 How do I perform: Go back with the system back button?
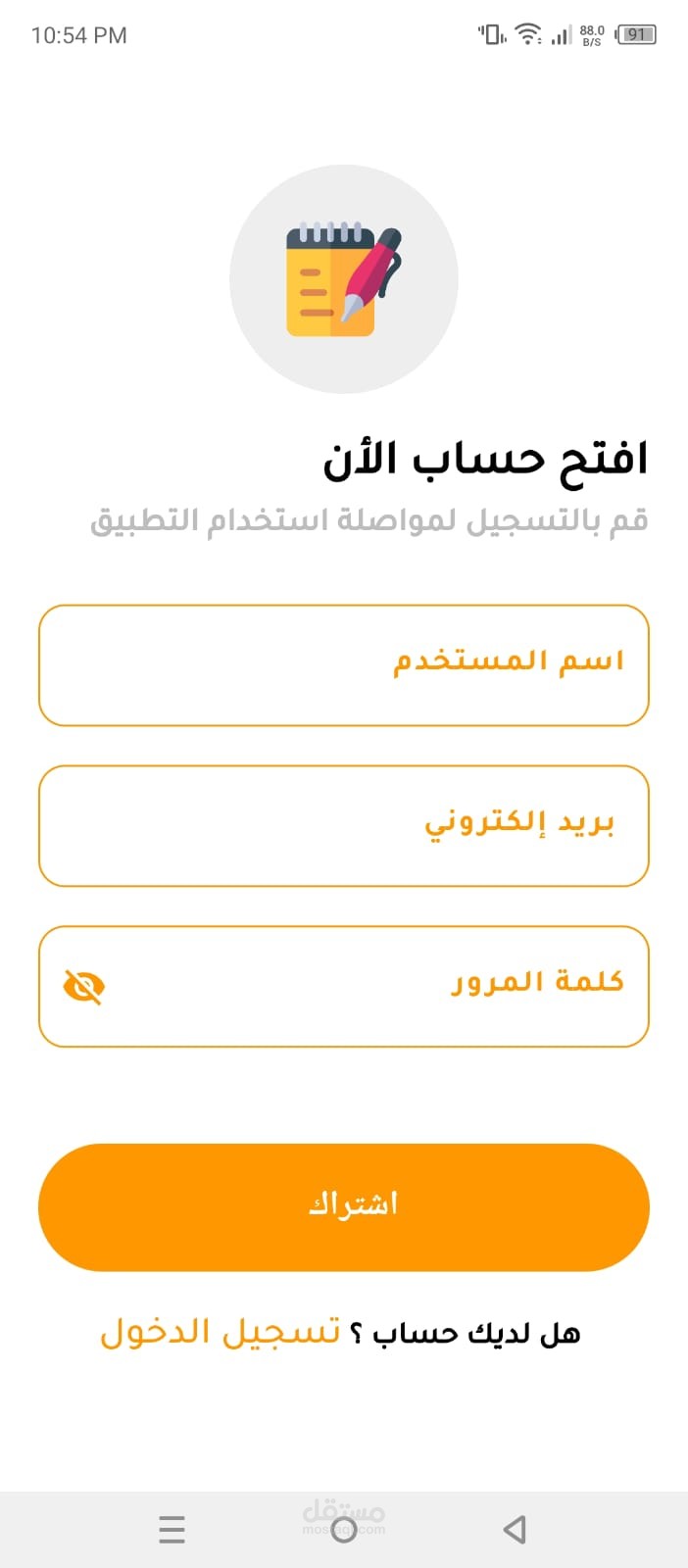(515, 1529)
